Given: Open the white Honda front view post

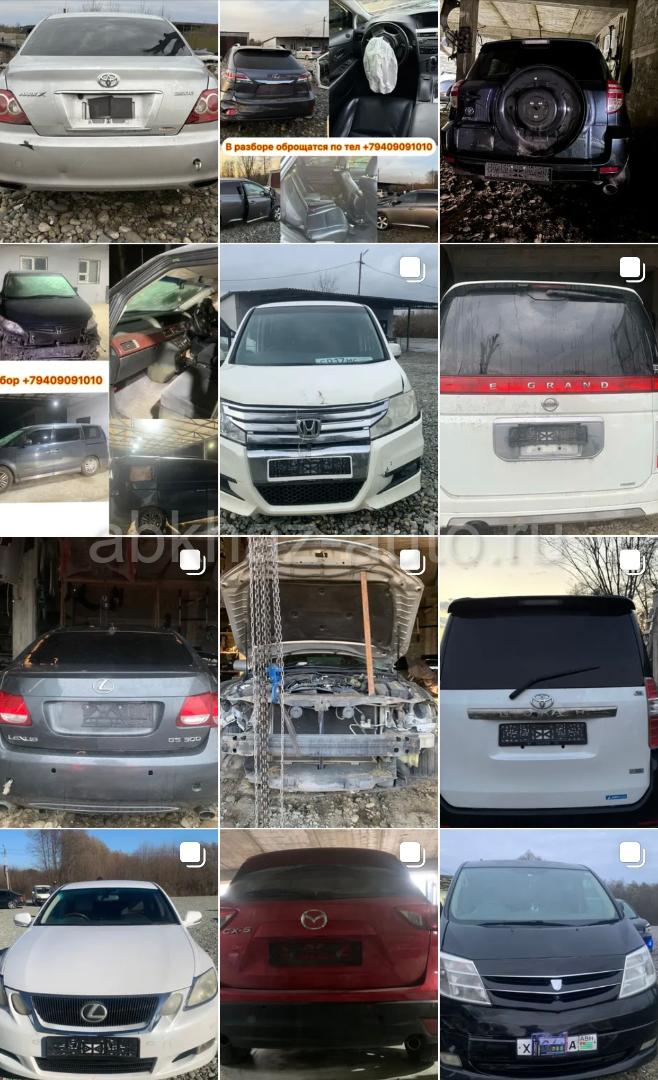Looking at the screenshot, I should (329, 389).
